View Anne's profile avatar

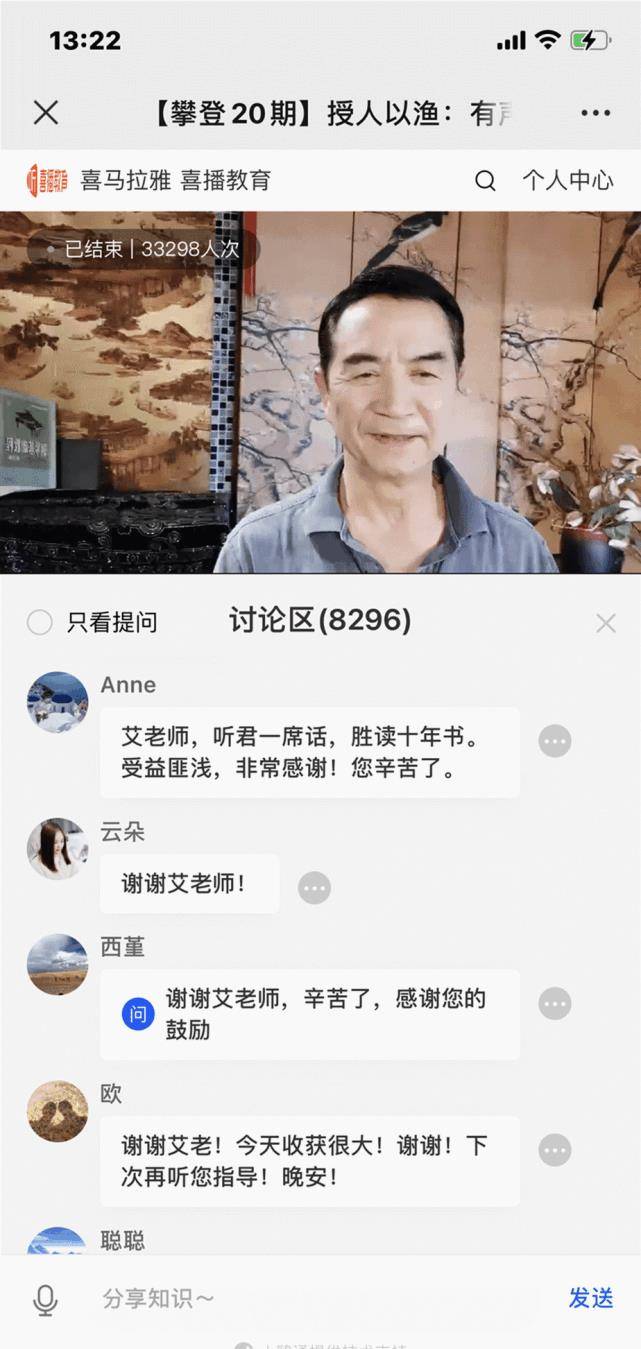coord(57,702)
